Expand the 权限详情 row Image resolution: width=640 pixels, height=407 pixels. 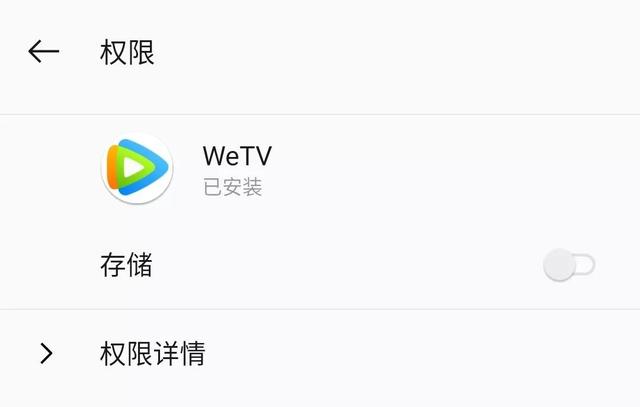[153, 353]
